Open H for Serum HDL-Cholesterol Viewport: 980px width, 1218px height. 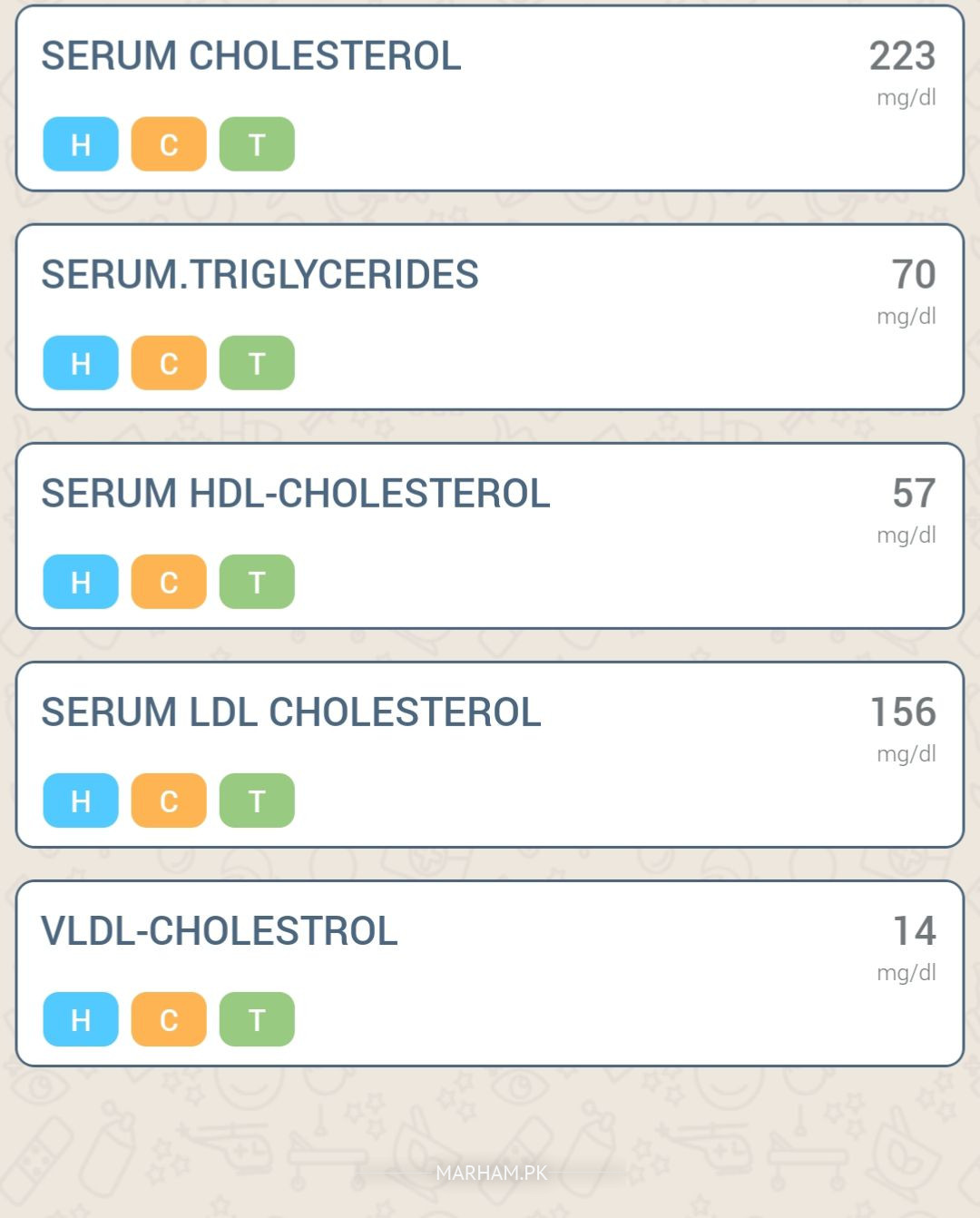tap(81, 582)
